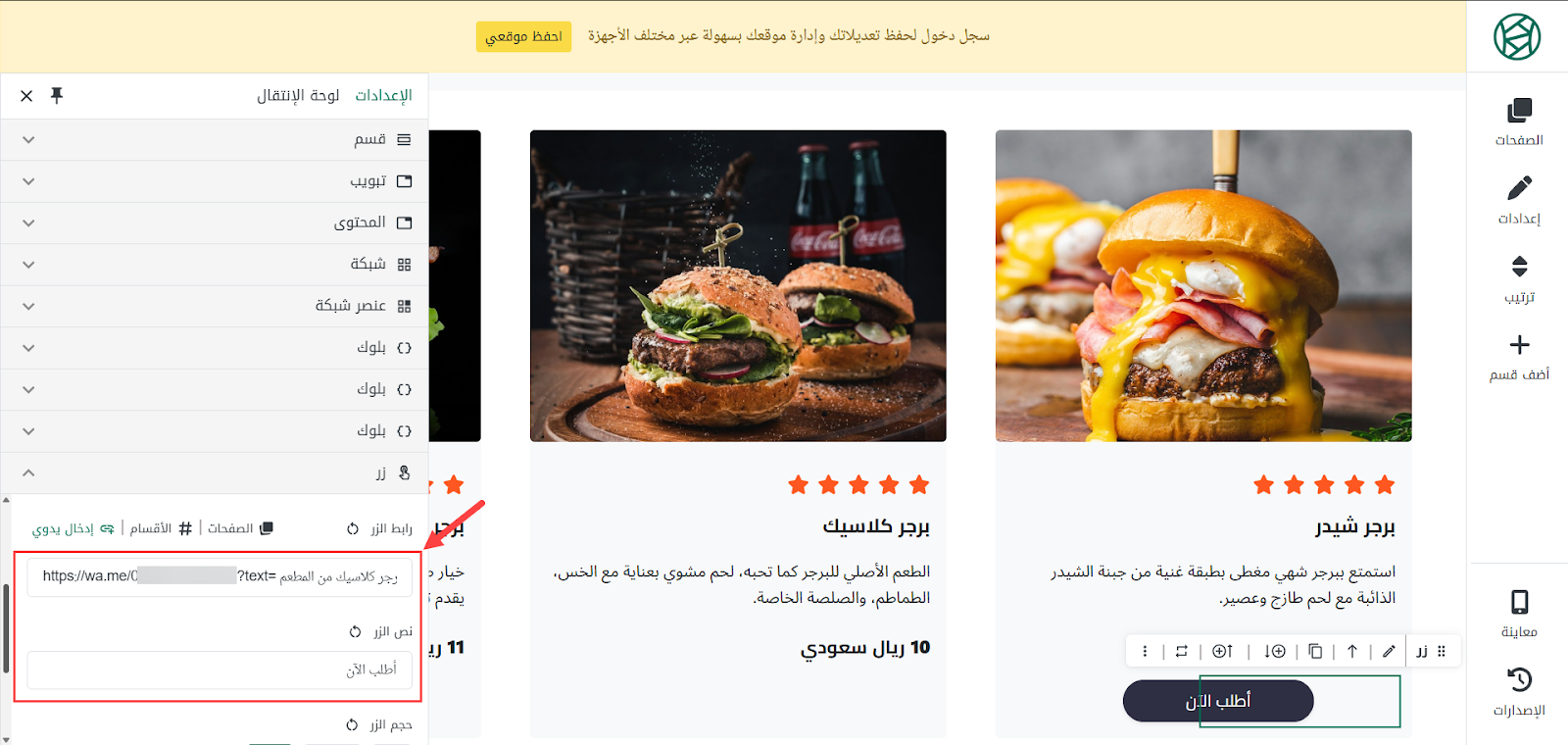The height and width of the screenshot is (745, 1568).
Task: Expand the تبويب settings row
Action: coord(214,181)
